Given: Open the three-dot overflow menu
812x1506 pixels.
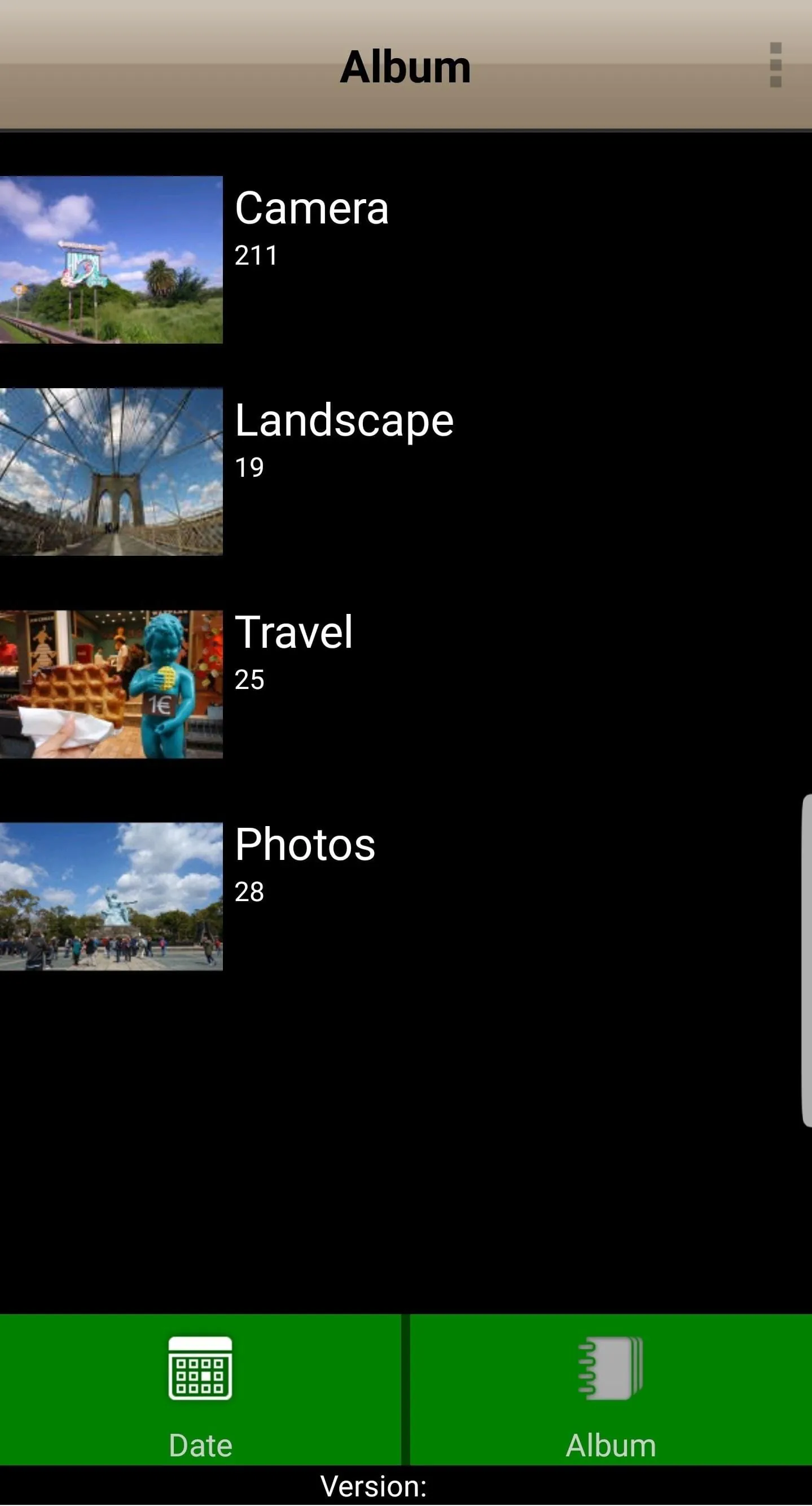Looking at the screenshot, I should pyautogui.click(x=775, y=65).
